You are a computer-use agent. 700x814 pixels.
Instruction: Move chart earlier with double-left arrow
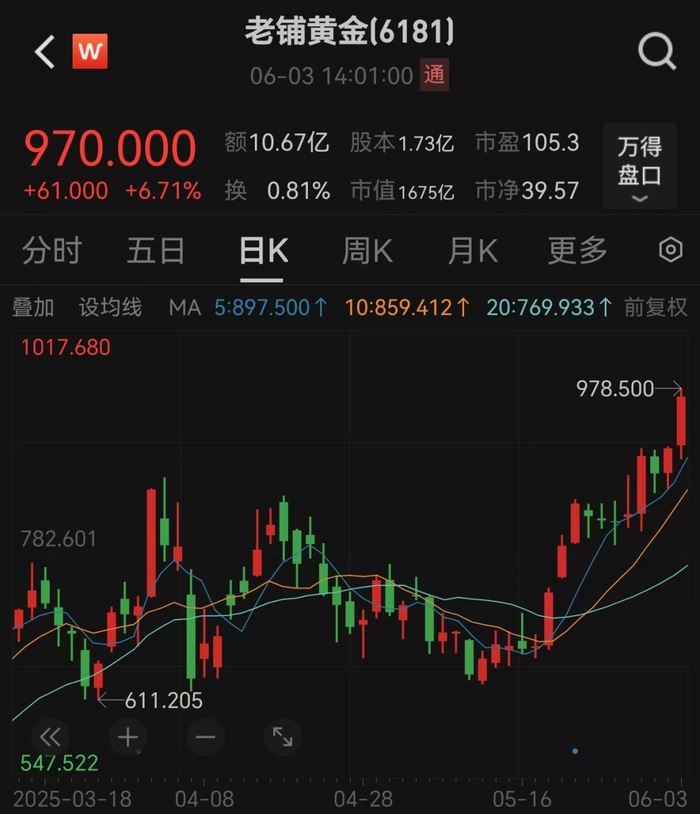point(50,738)
